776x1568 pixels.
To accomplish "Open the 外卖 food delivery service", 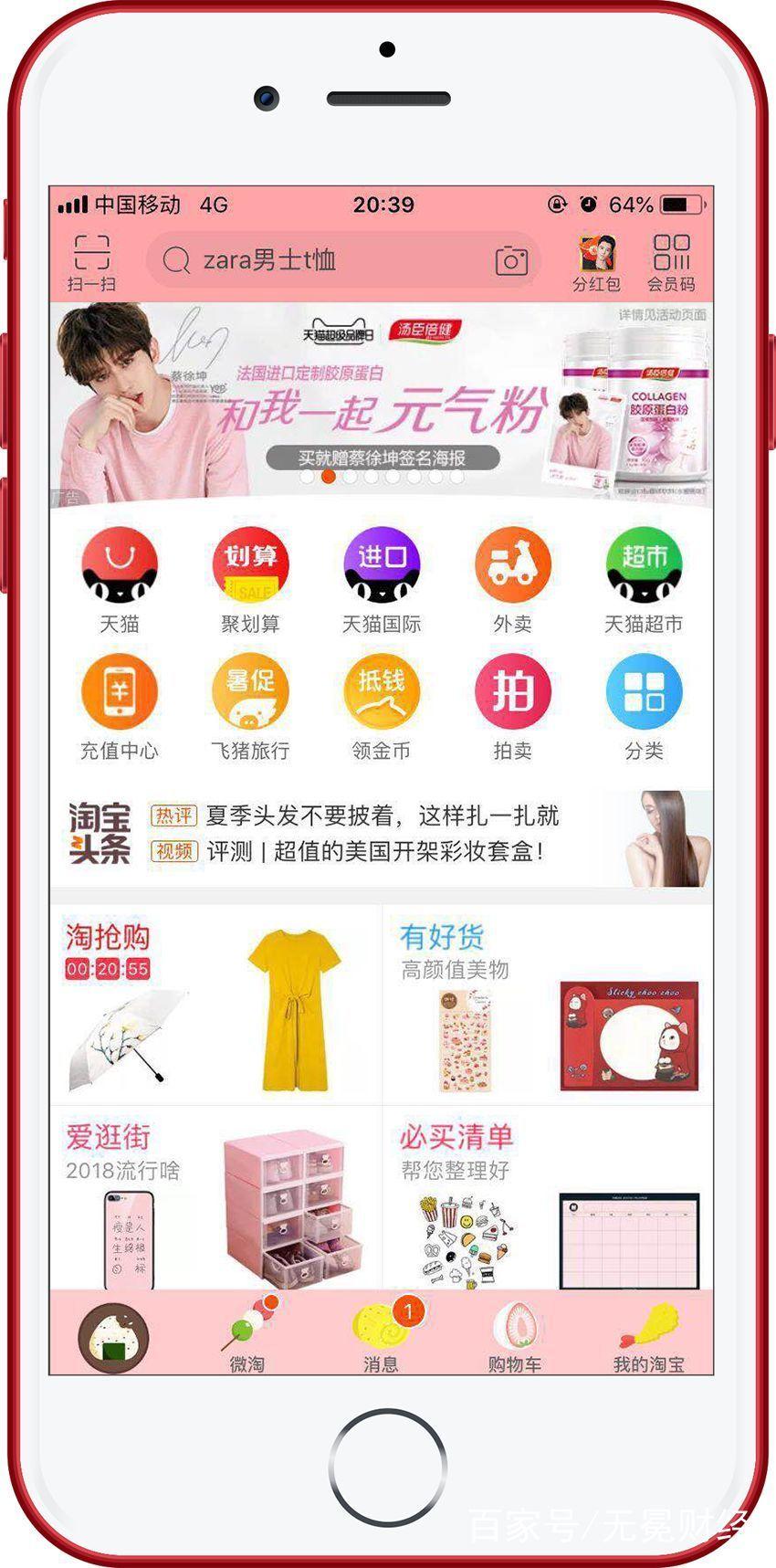I will (513, 564).
